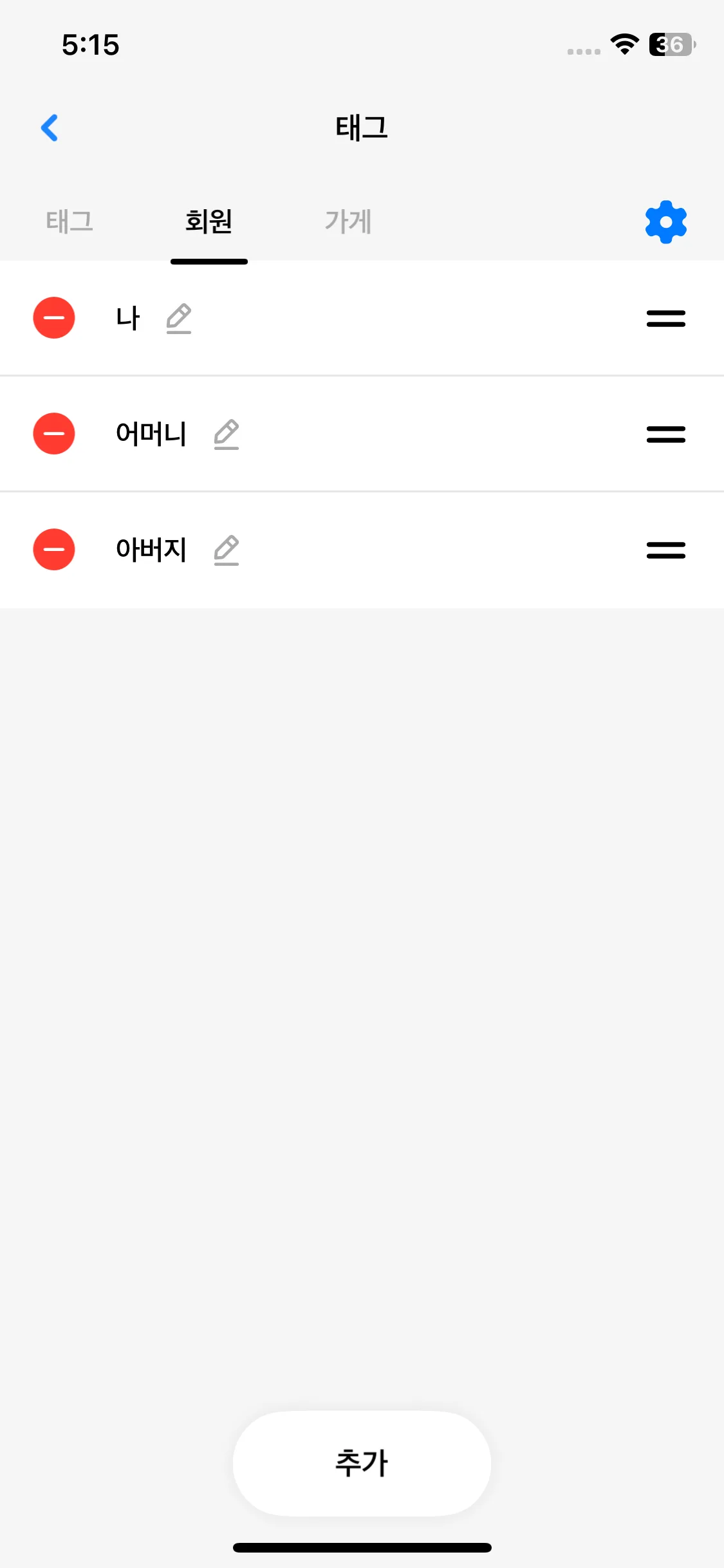This screenshot has width=724, height=1568.
Task: Tap the red minus icon next to 아버지
Action: coord(54,550)
